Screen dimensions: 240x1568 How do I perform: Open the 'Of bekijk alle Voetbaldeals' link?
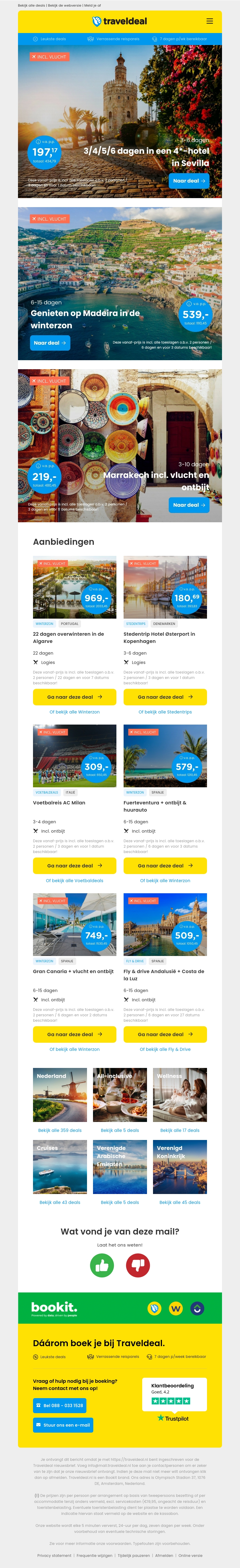(x=74, y=880)
